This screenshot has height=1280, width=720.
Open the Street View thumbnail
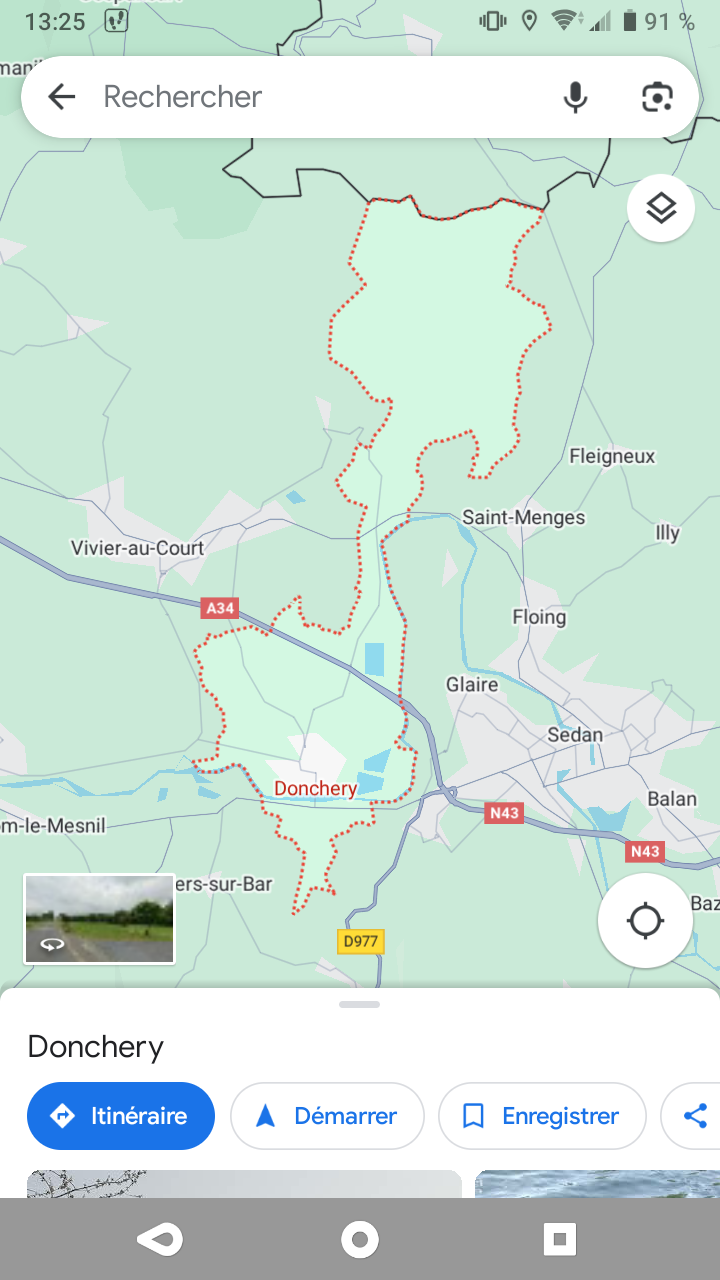coord(99,919)
